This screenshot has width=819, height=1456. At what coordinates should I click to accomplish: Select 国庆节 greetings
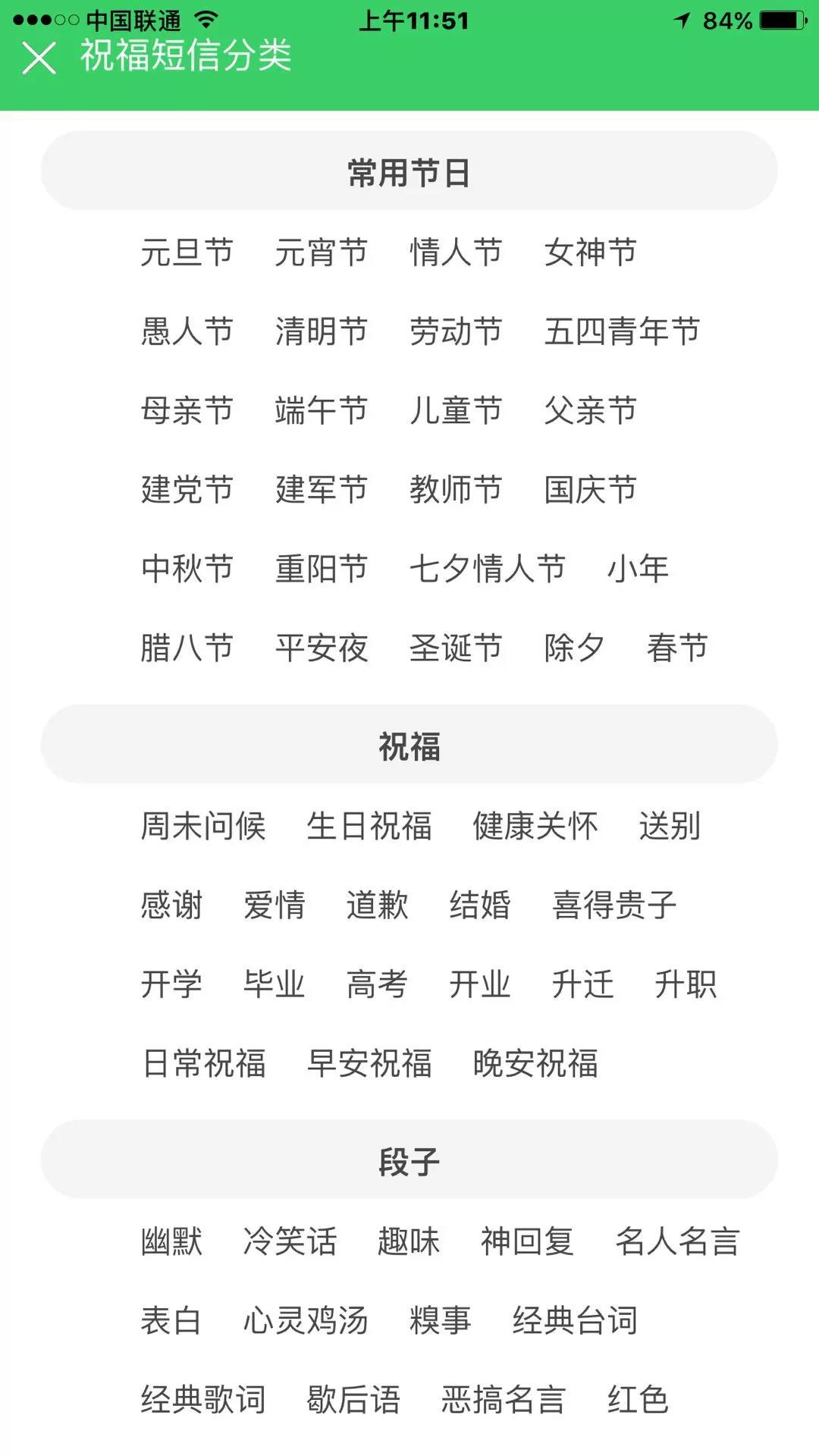click(591, 490)
